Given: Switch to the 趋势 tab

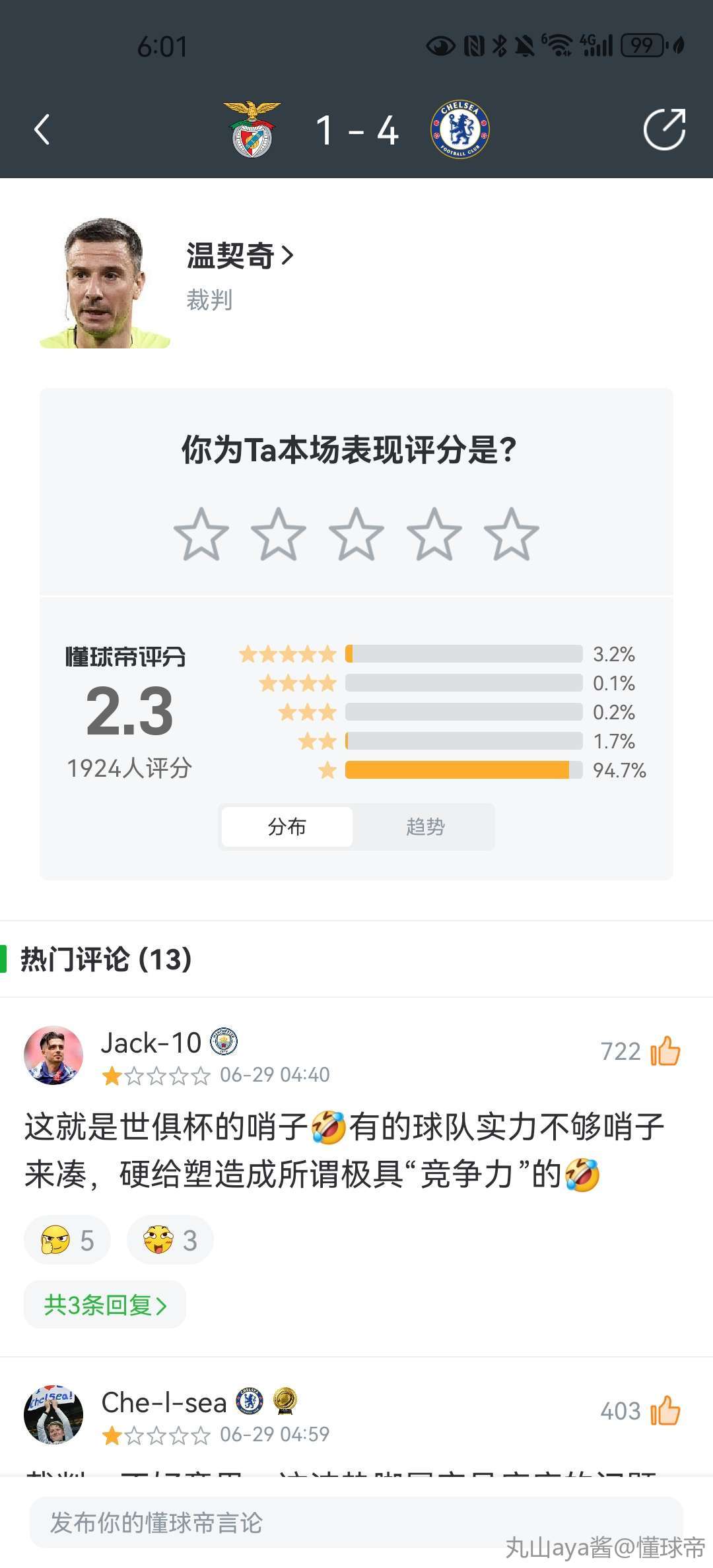Looking at the screenshot, I should pos(425,826).
